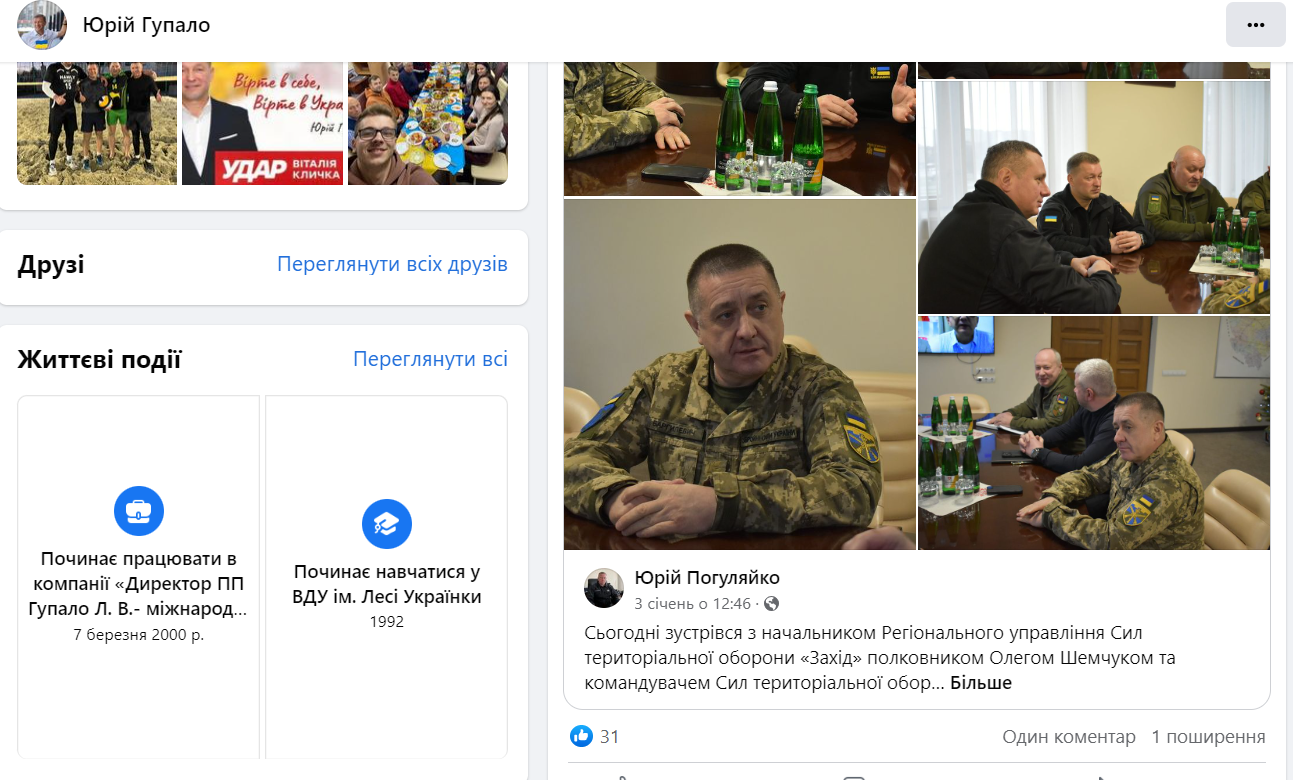Open the selfie at dinner table photo

pyautogui.click(x=427, y=123)
